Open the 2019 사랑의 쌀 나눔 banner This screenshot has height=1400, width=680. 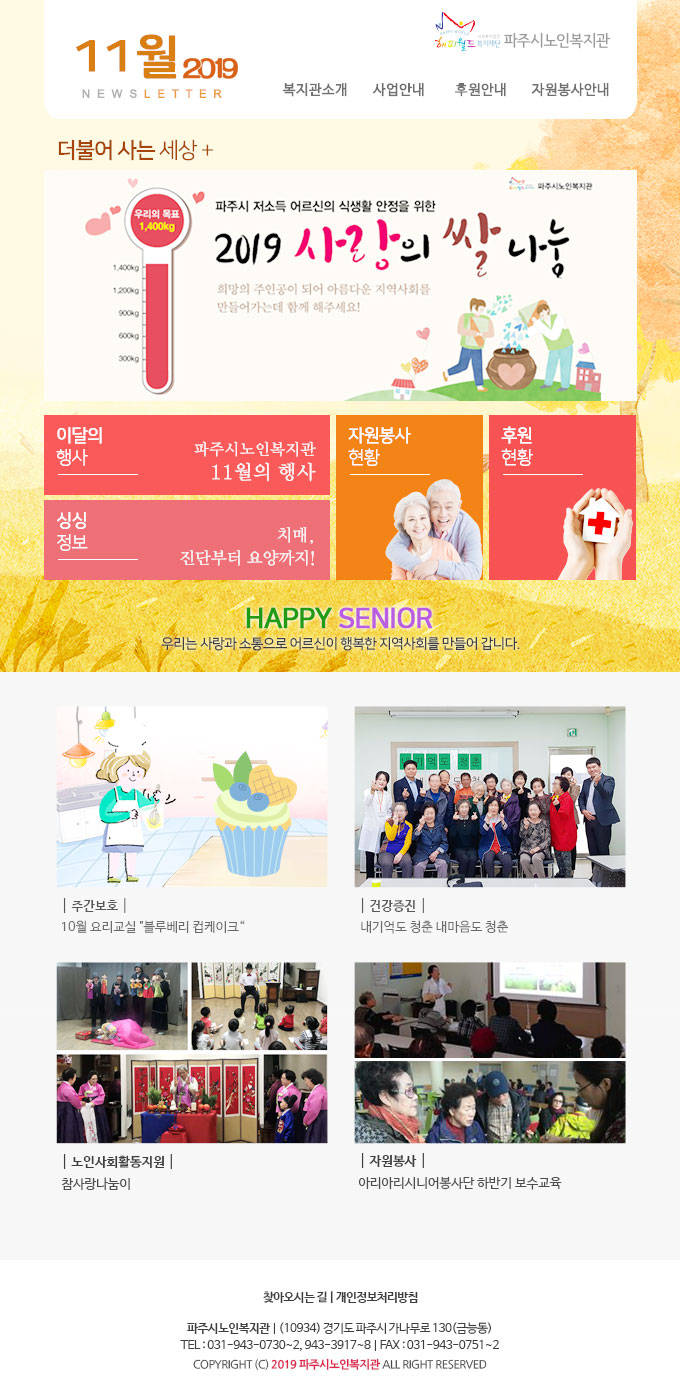click(x=340, y=285)
